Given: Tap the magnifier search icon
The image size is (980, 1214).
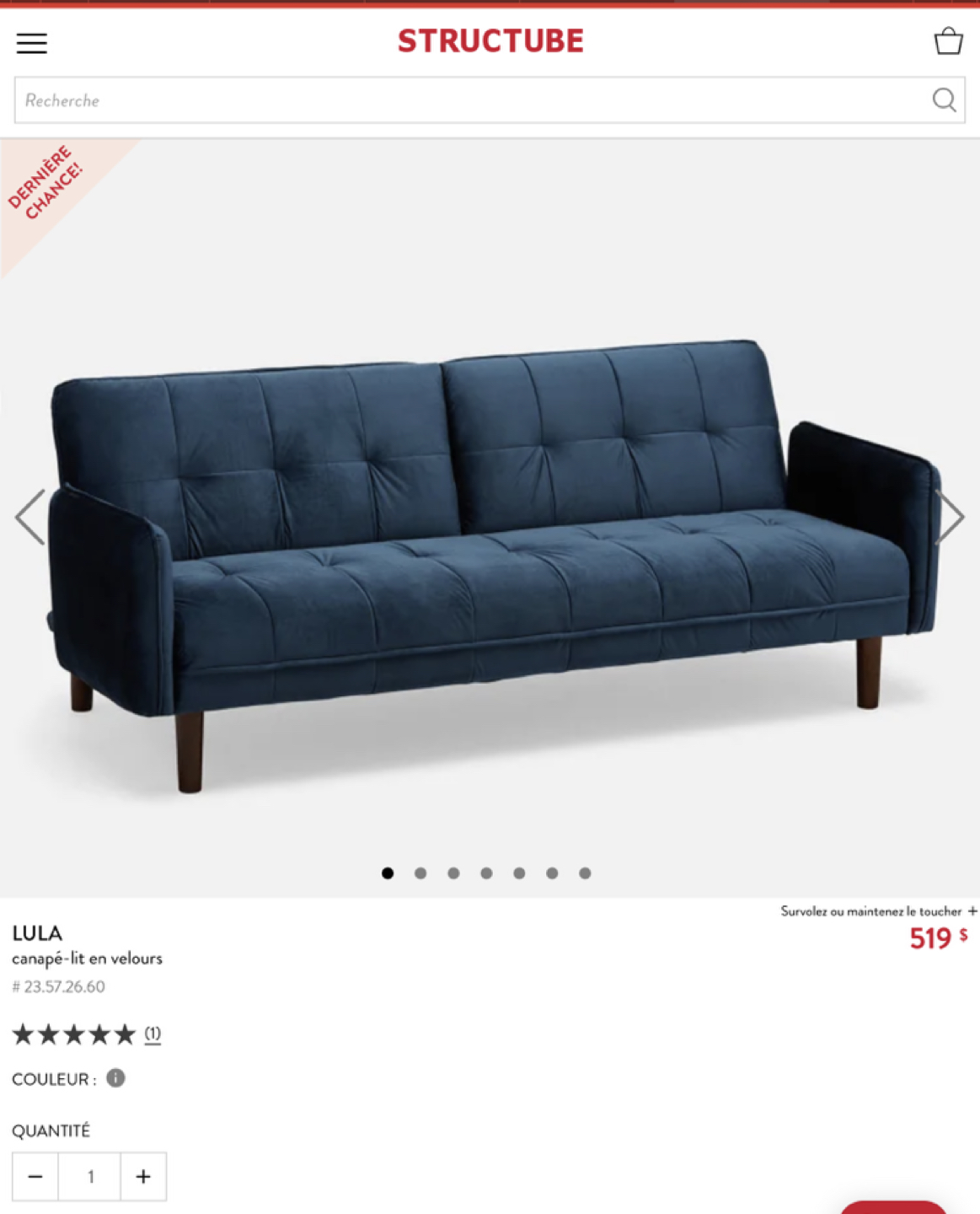Looking at the screenshot, I should 944,100.
